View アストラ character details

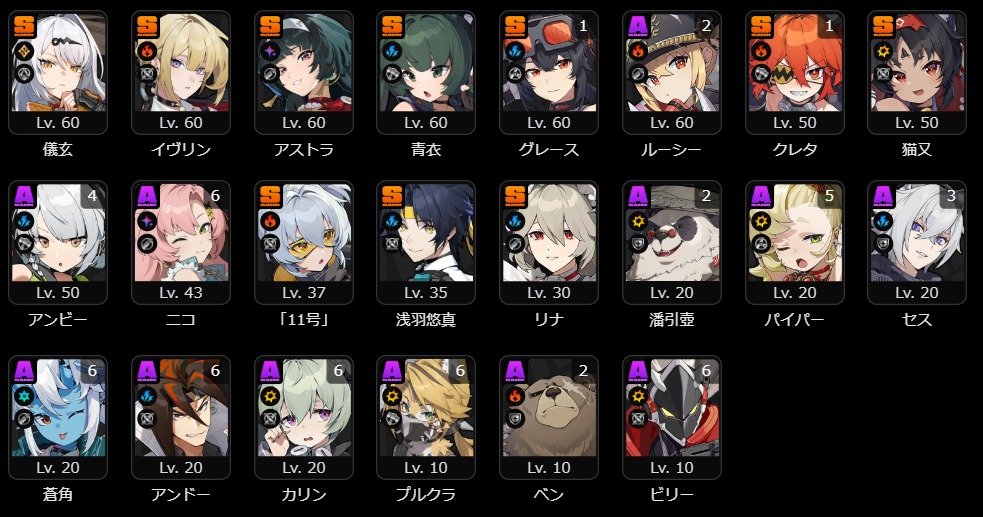tap(303, 72)
